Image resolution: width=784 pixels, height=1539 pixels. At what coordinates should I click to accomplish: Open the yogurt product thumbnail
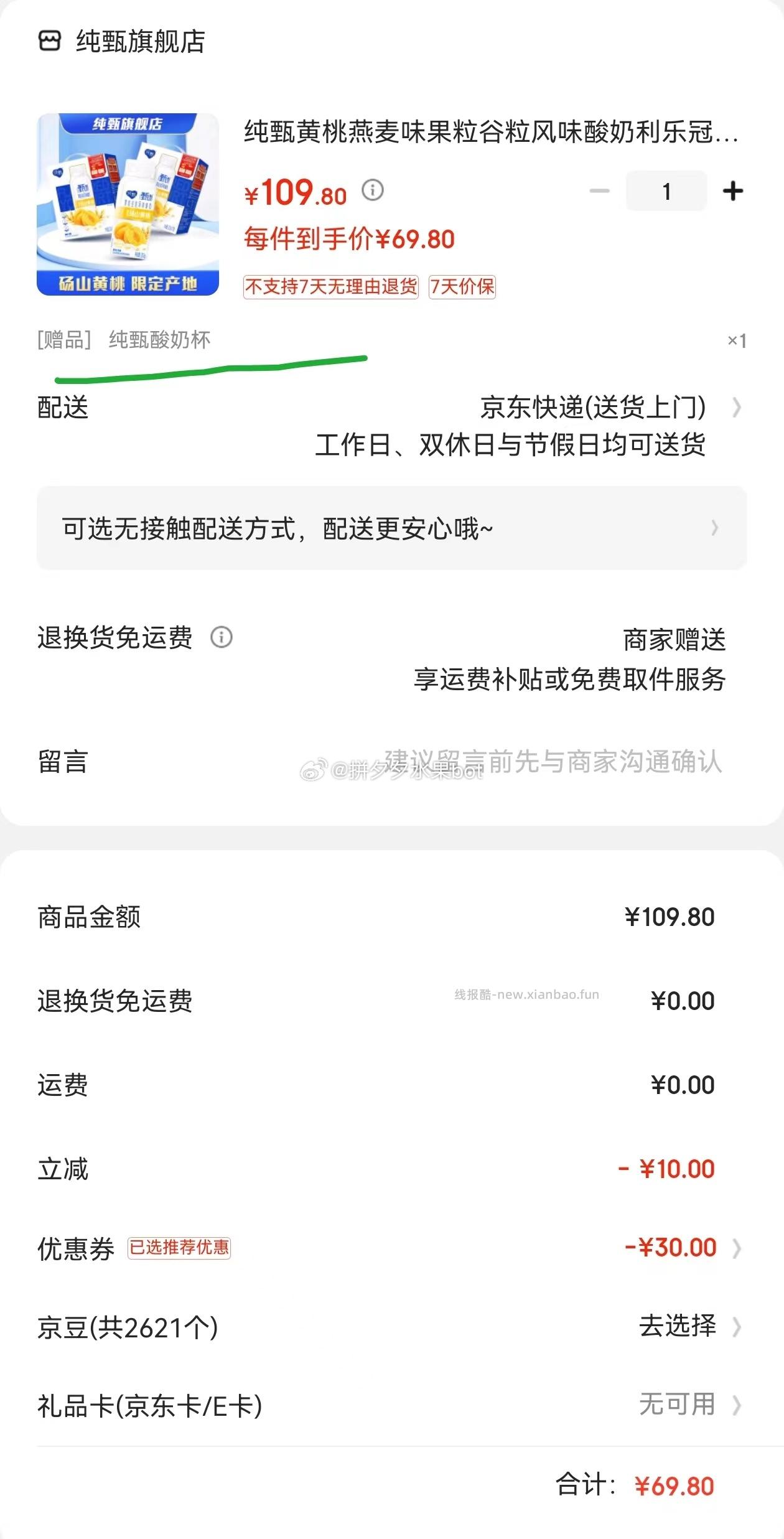(128, 204)
